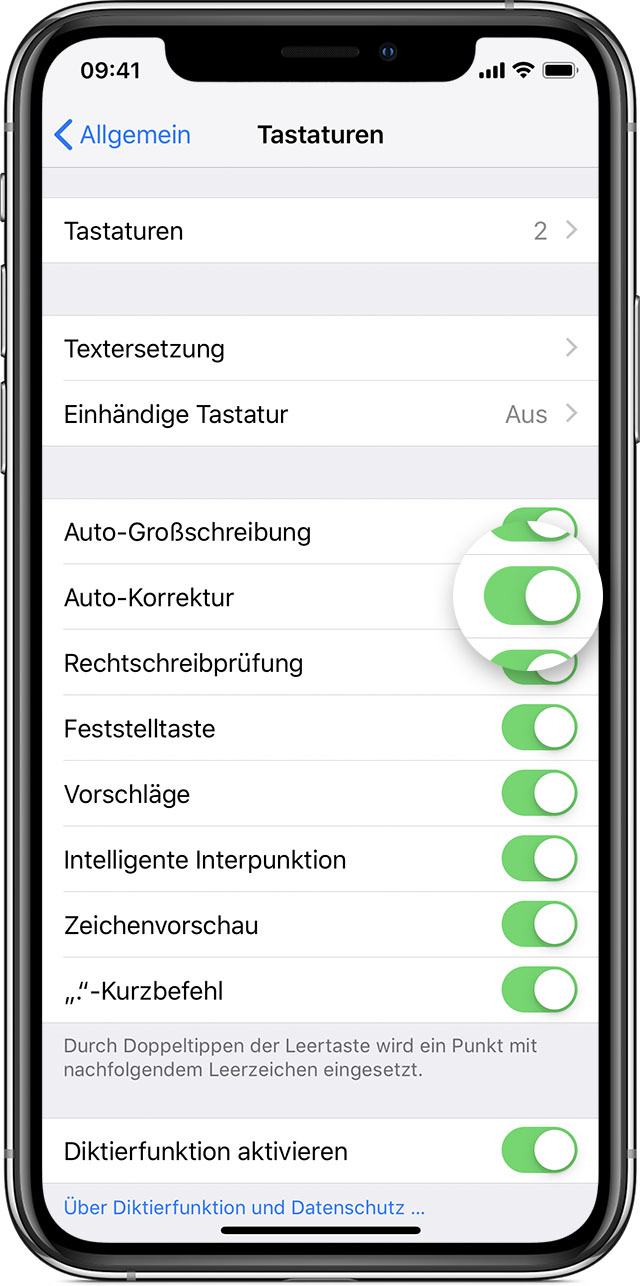Open Über Diktierfunktion und Datenschutz link
The image size is (640, 1286).
tap(244, 1207)
